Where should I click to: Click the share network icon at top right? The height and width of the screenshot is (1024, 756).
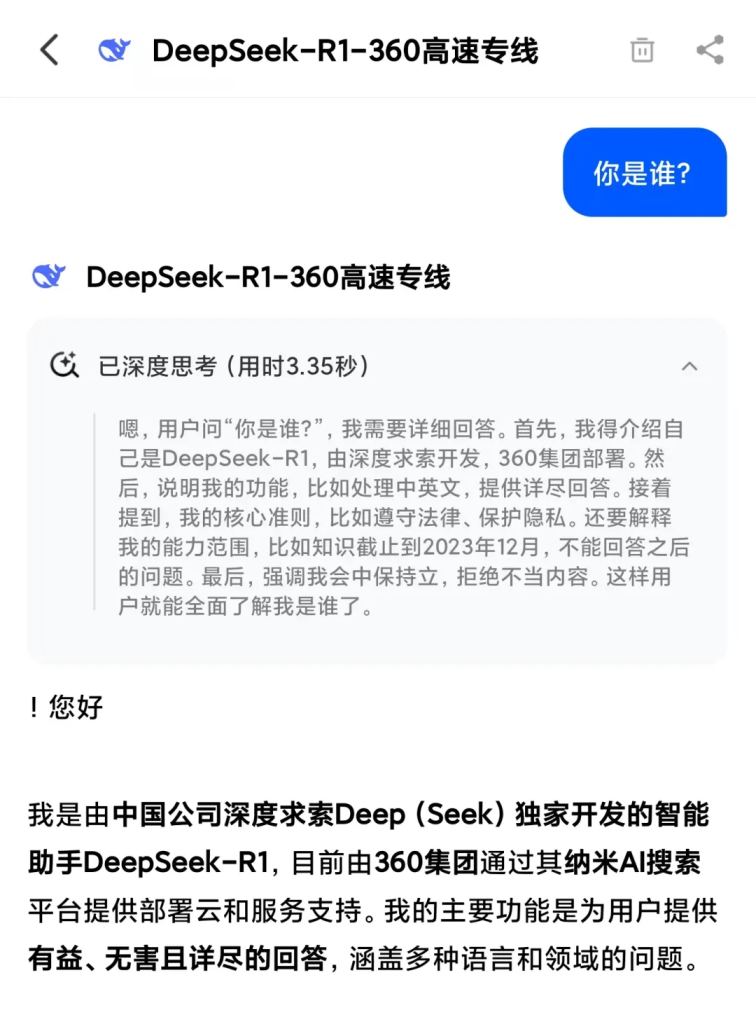pos(710,49)
